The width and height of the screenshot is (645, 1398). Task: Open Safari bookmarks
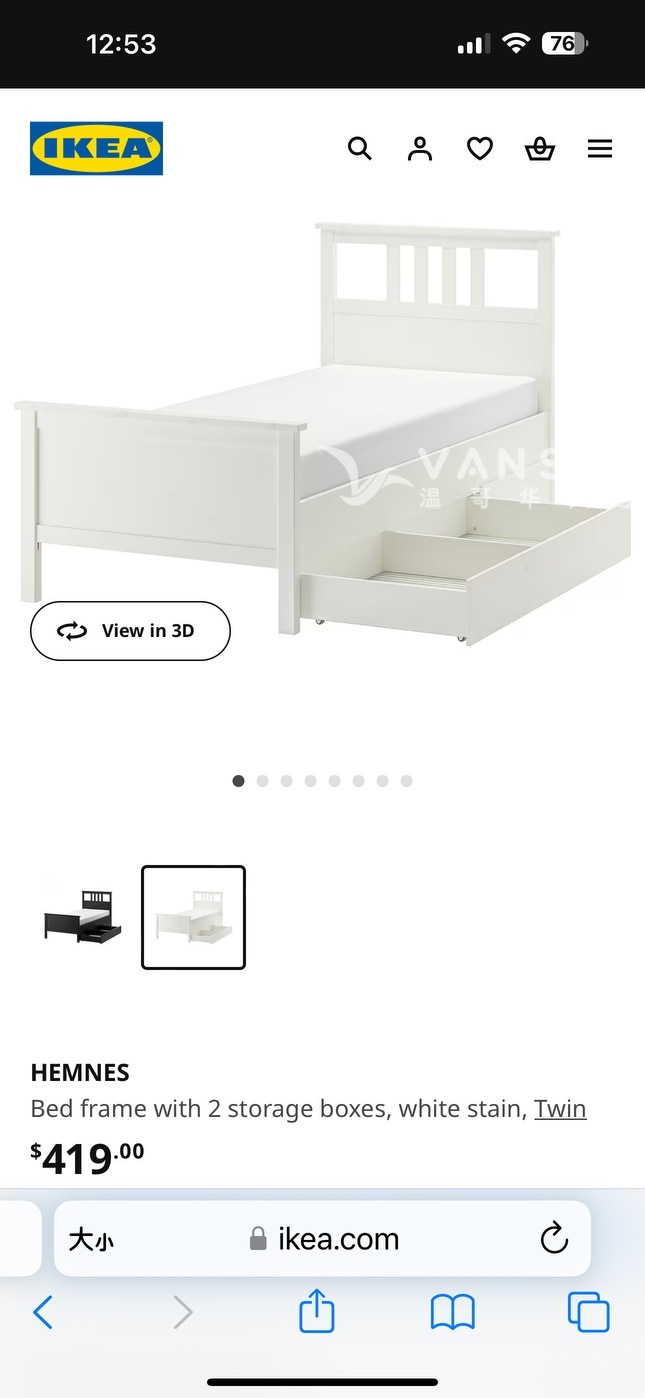coord(452,1312)
